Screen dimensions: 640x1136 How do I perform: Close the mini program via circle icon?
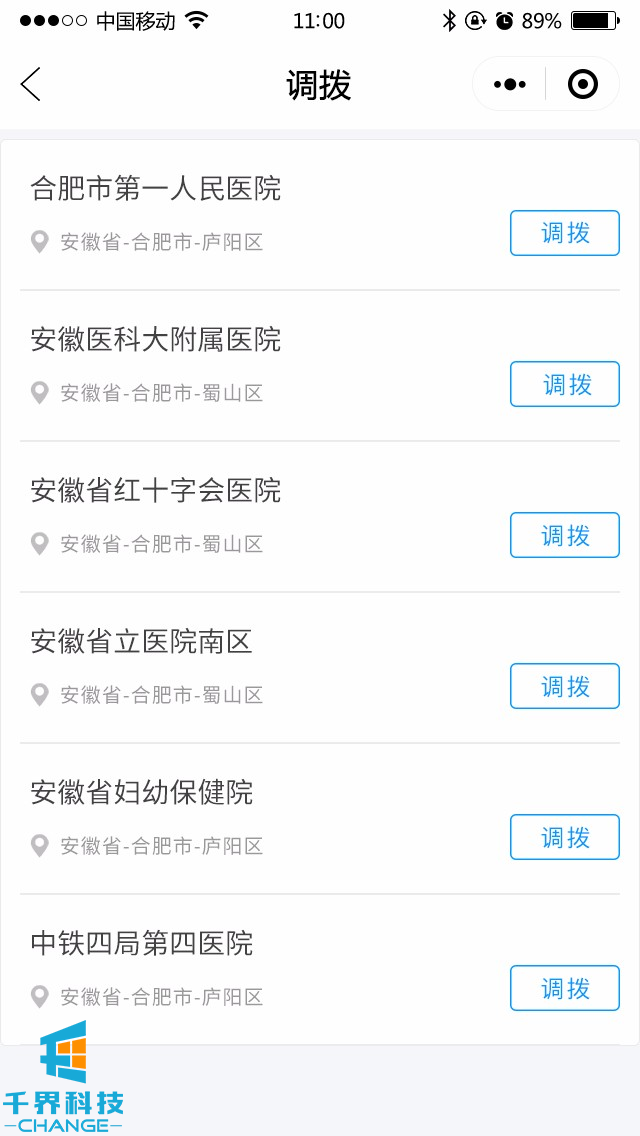click(582, 85)
